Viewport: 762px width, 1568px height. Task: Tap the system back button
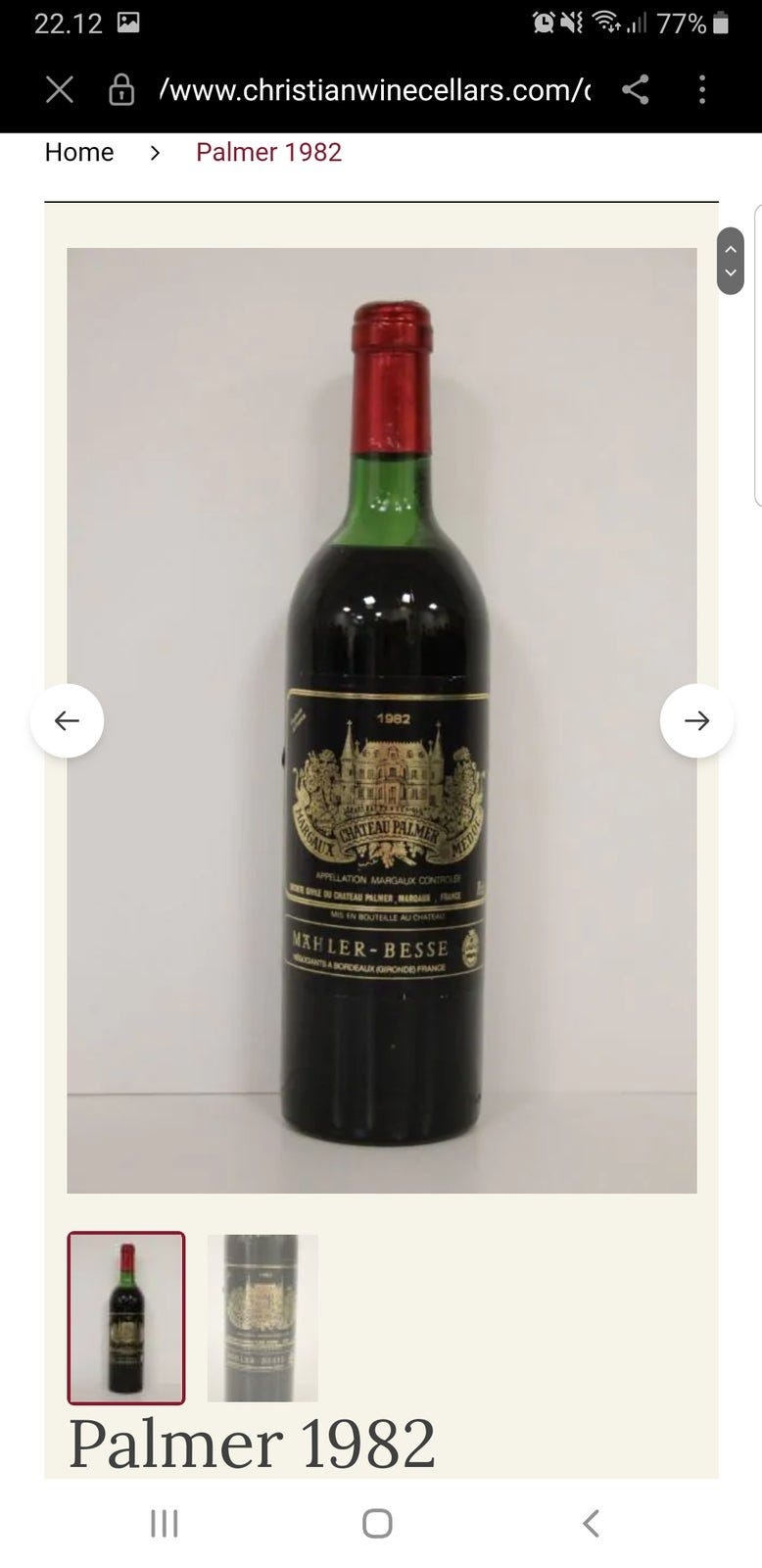click(x=591, y=1523)
